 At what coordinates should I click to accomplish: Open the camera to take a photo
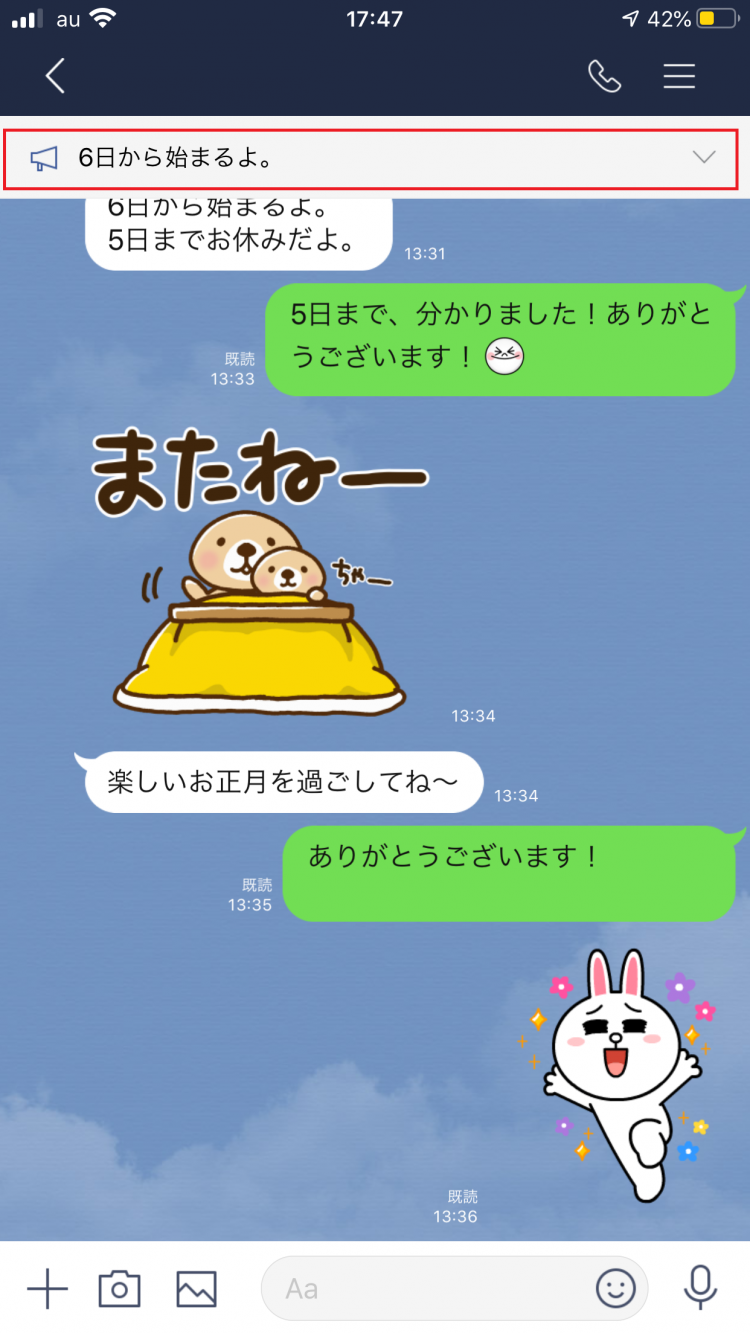[120, 1289]
